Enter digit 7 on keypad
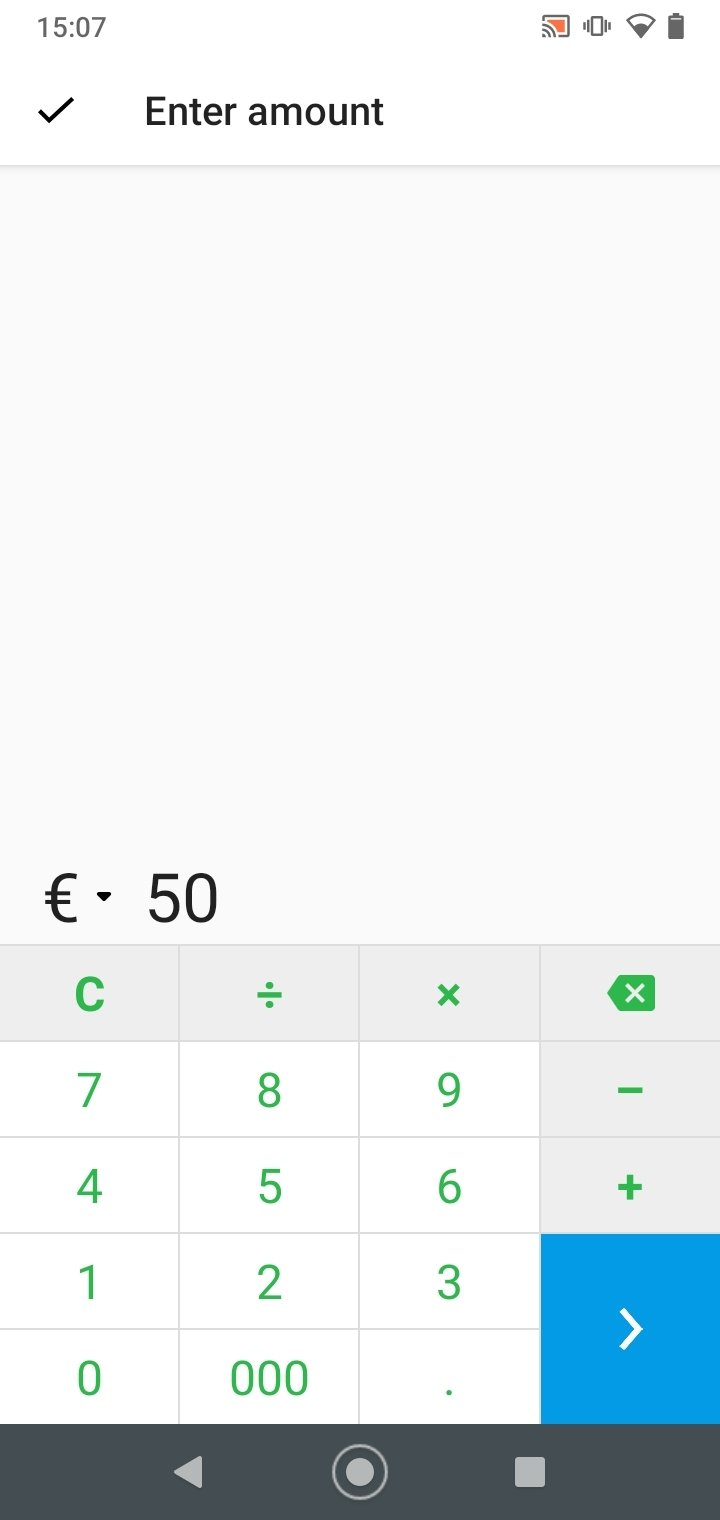Image resolution: width=720 pixels, height=1520 pixels. 89,1089
